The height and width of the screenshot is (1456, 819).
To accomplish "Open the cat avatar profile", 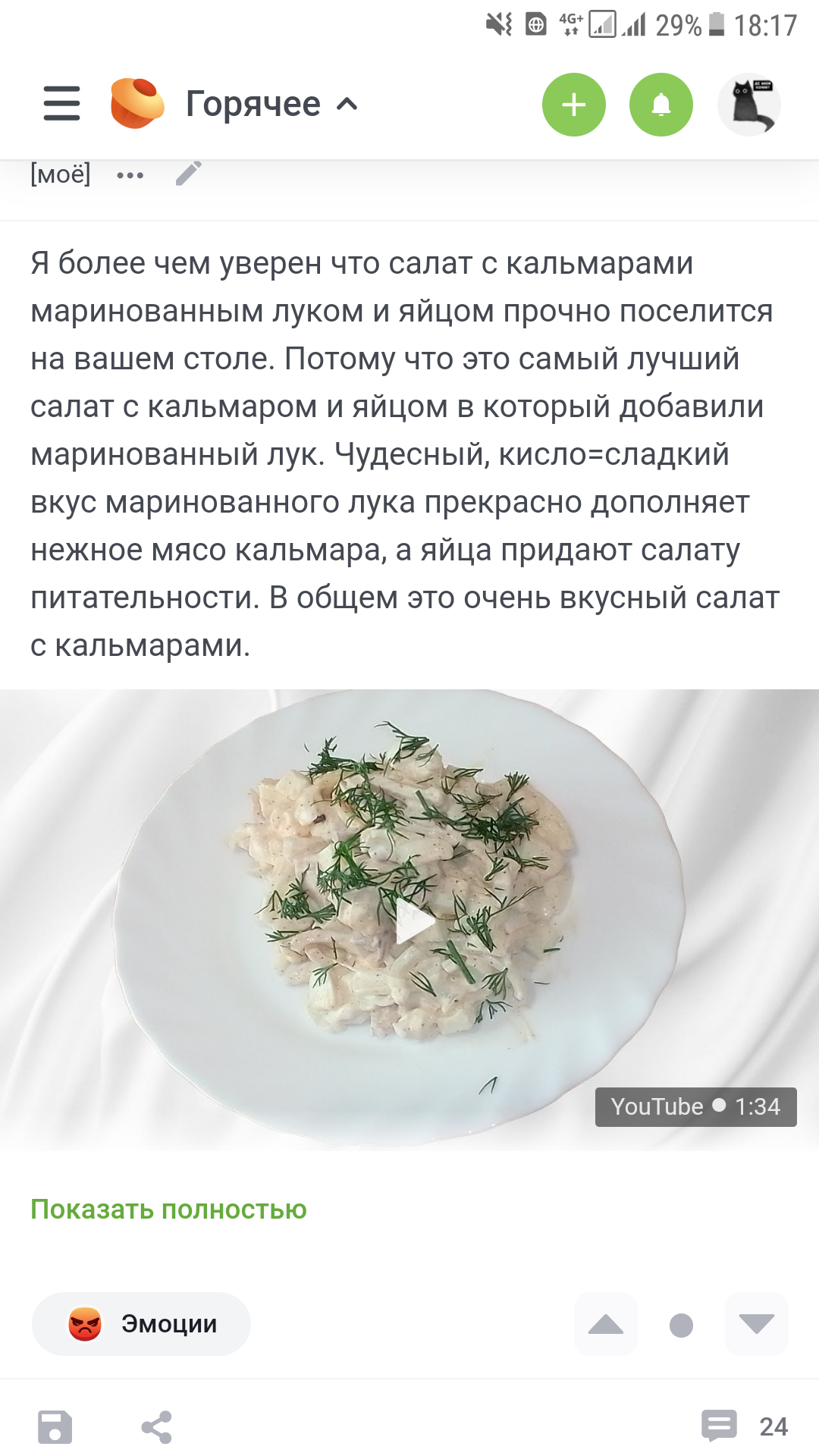I will [749, 105].
